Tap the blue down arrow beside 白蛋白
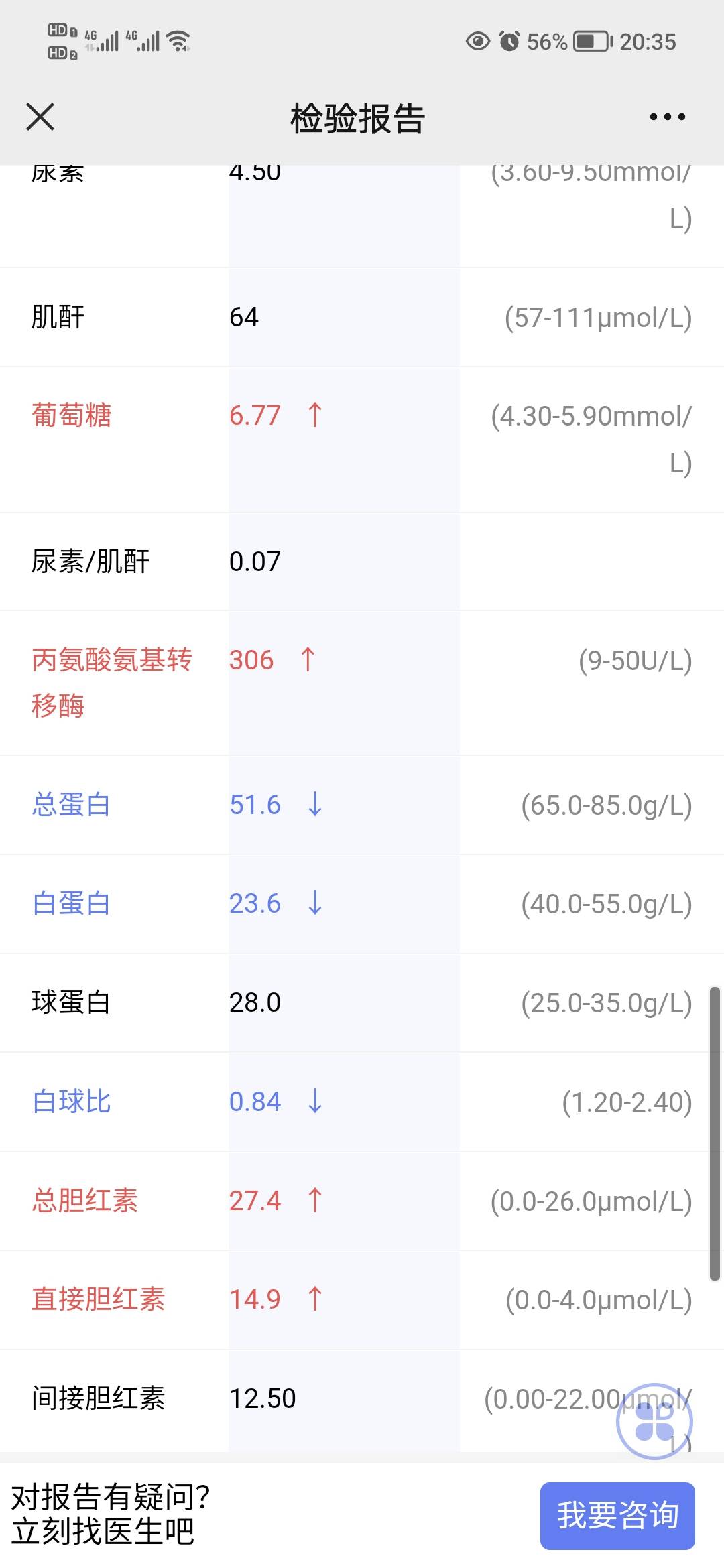 [313, 903]
